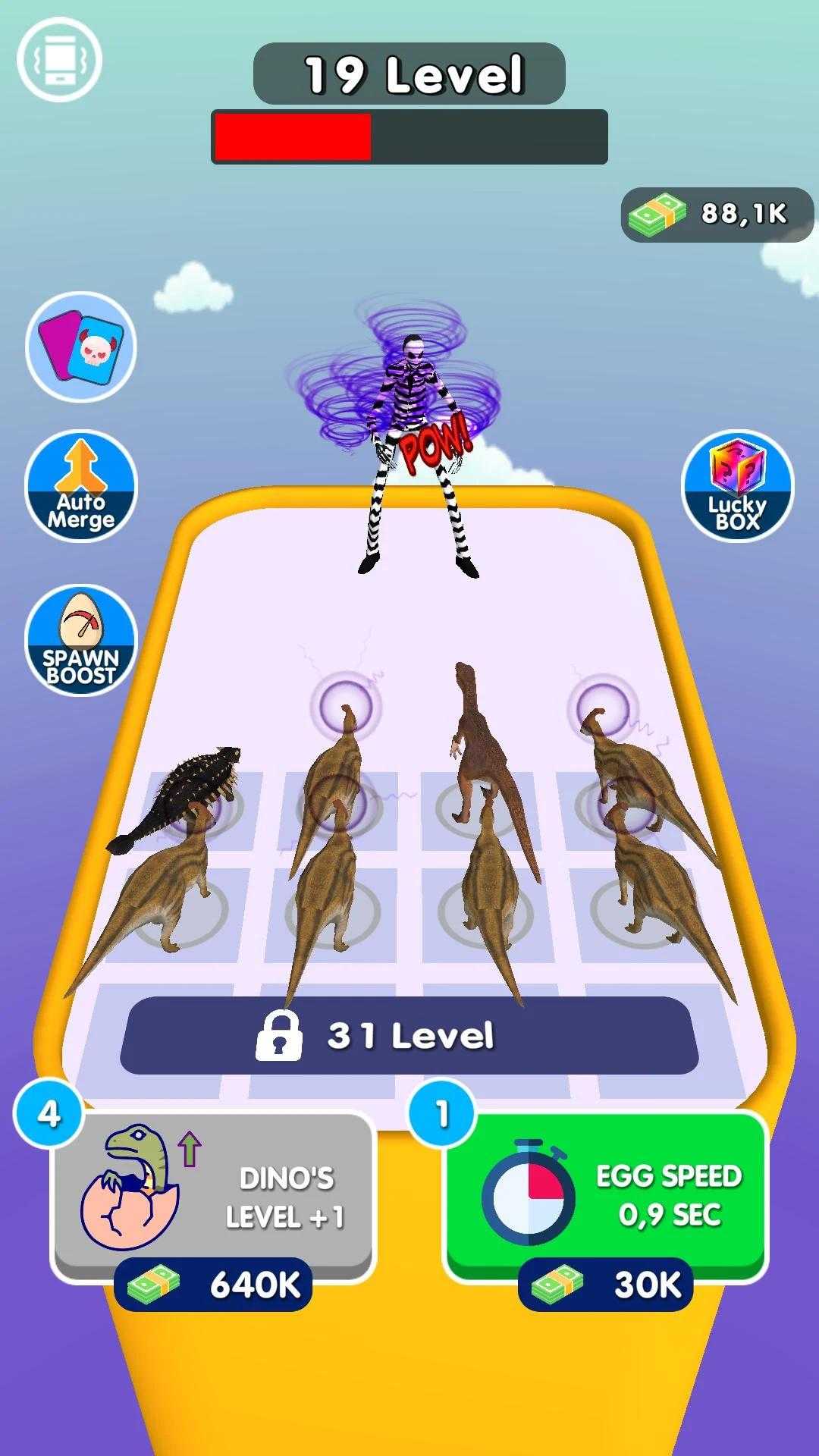The height and width of the screenshot is (1456, 819).
Task: Activate Spawn Boost
Action: [81, 639]
